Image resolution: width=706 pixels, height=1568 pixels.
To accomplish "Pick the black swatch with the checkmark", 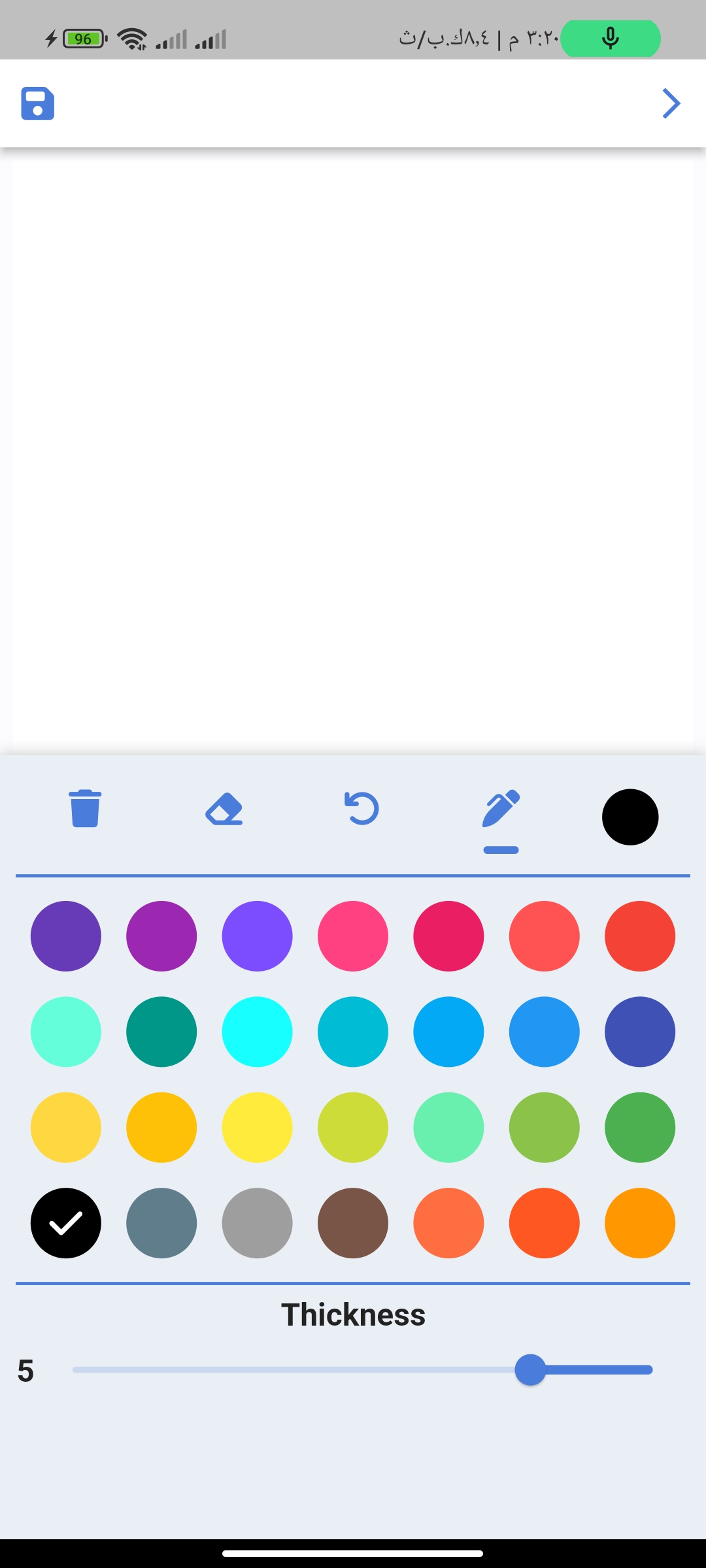I will pos(66,1223).
